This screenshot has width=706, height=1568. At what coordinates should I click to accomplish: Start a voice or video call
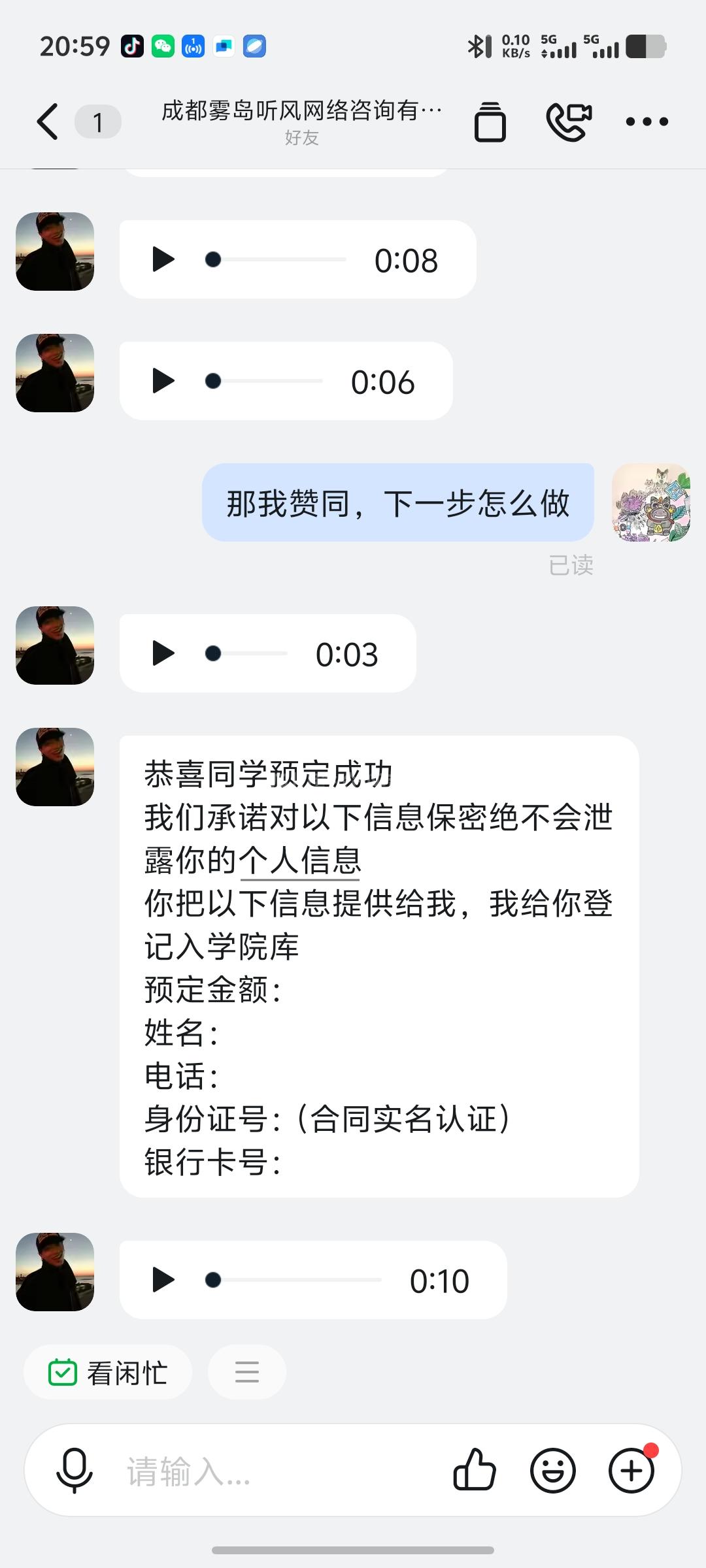(569, 122)
